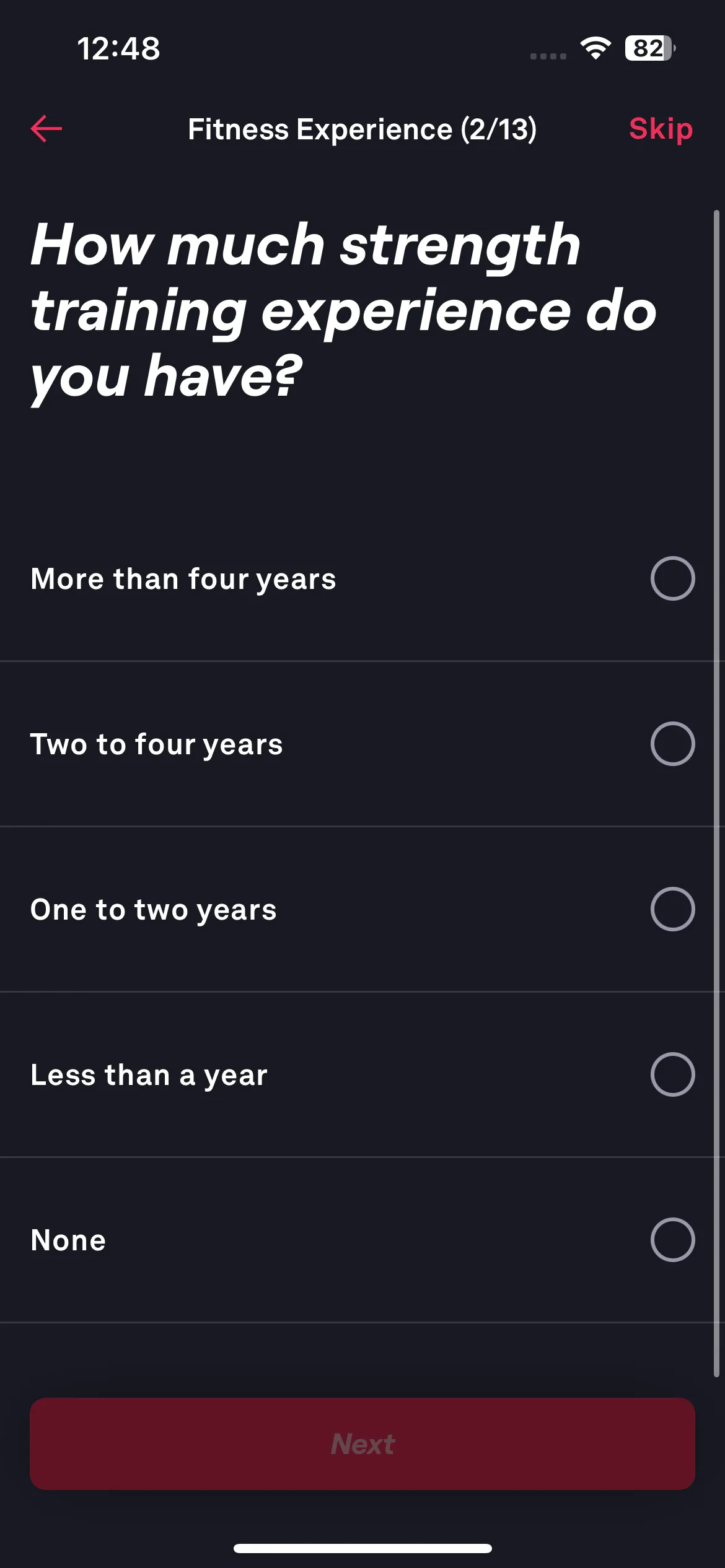Tap the Next button
Image resolution: width=725 pixels, height=1568 pixels.
coord(362,1444)
